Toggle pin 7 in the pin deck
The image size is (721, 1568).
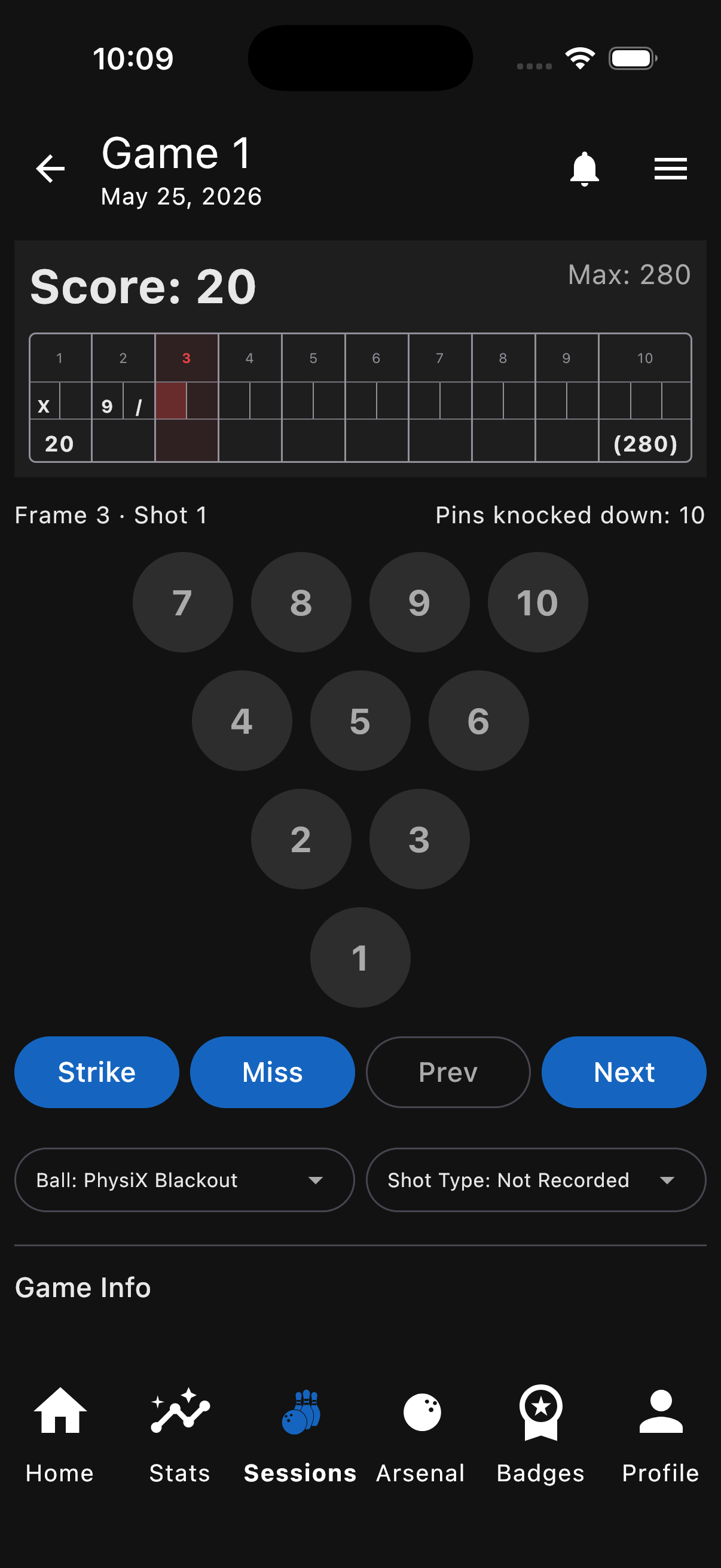click(x=182, y=602)
